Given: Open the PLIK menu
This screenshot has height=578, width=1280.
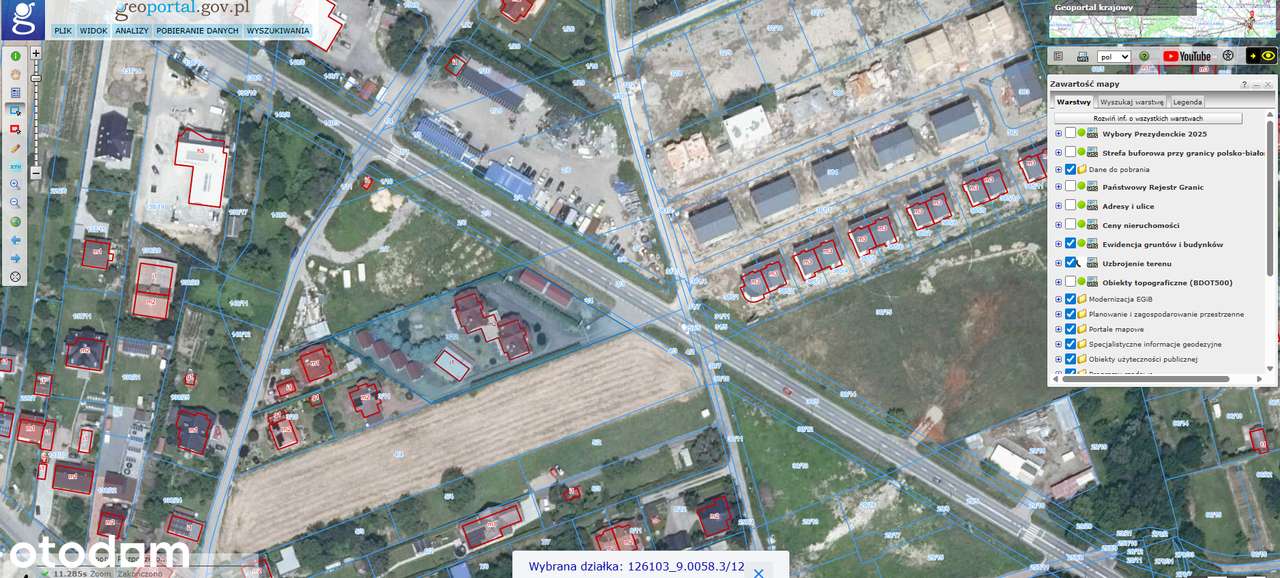Looking at the screenshot, I should click(63, 31).
